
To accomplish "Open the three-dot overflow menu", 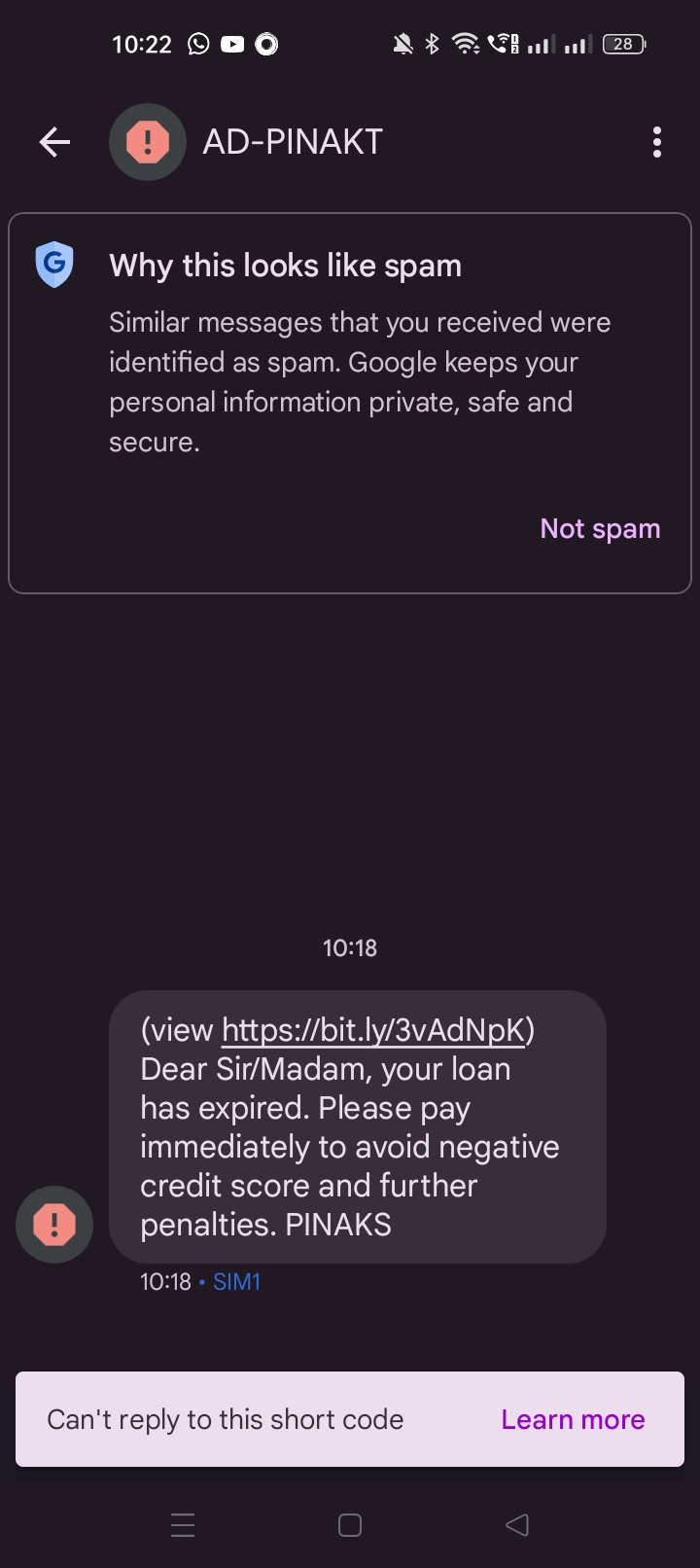I will [x=657, y=142].
